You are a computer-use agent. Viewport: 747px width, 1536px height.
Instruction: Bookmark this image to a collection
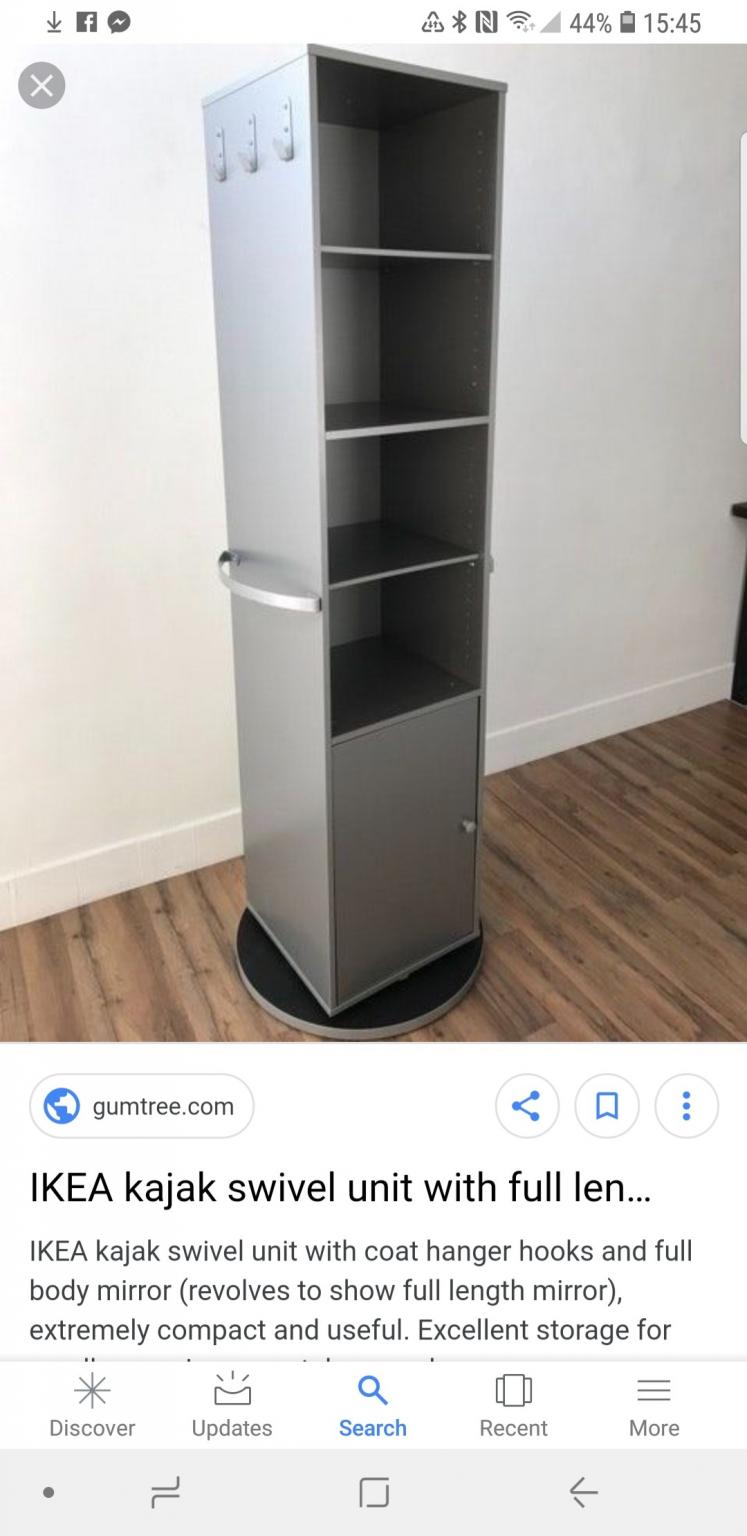(606, 1106)
